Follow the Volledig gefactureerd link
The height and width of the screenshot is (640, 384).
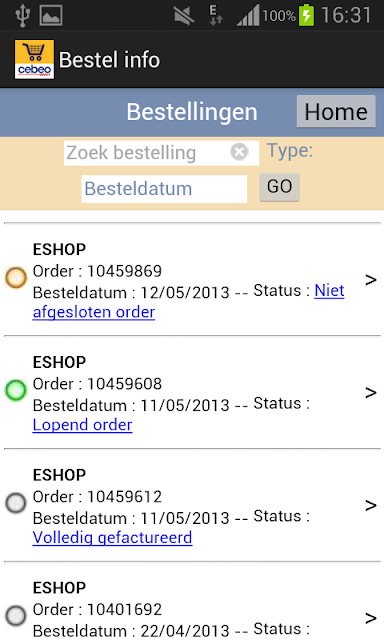[x=112, y=538]
